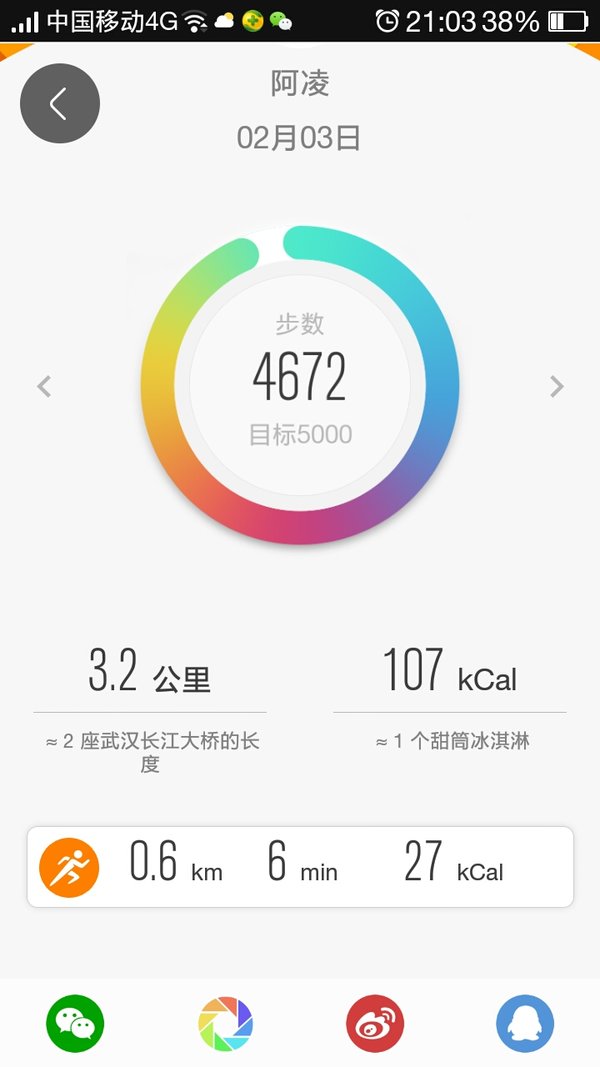Share the step count to WeChat

(x=75, y=1023)
